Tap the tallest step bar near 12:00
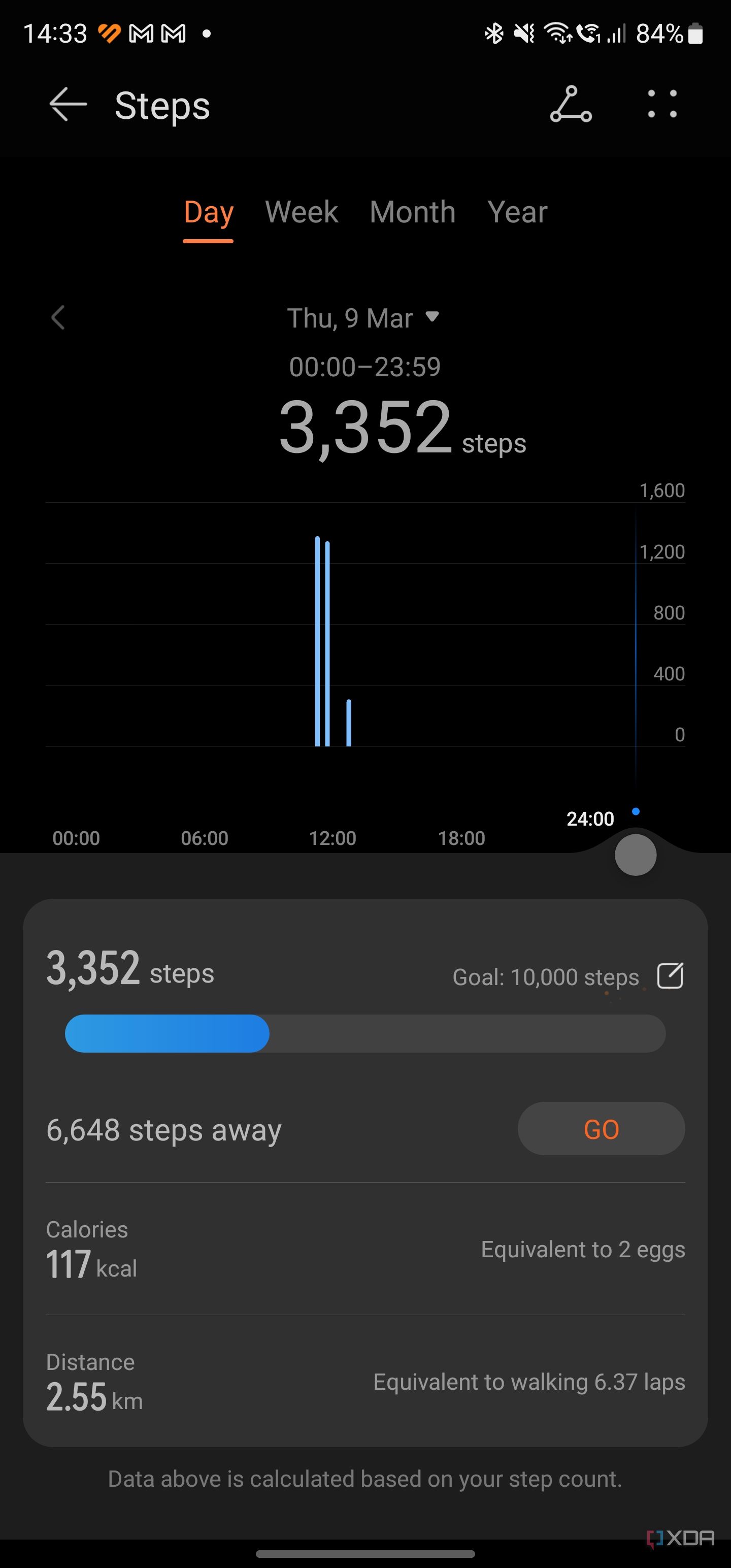The image size is (731, 1568). click(x=318, y=639)
